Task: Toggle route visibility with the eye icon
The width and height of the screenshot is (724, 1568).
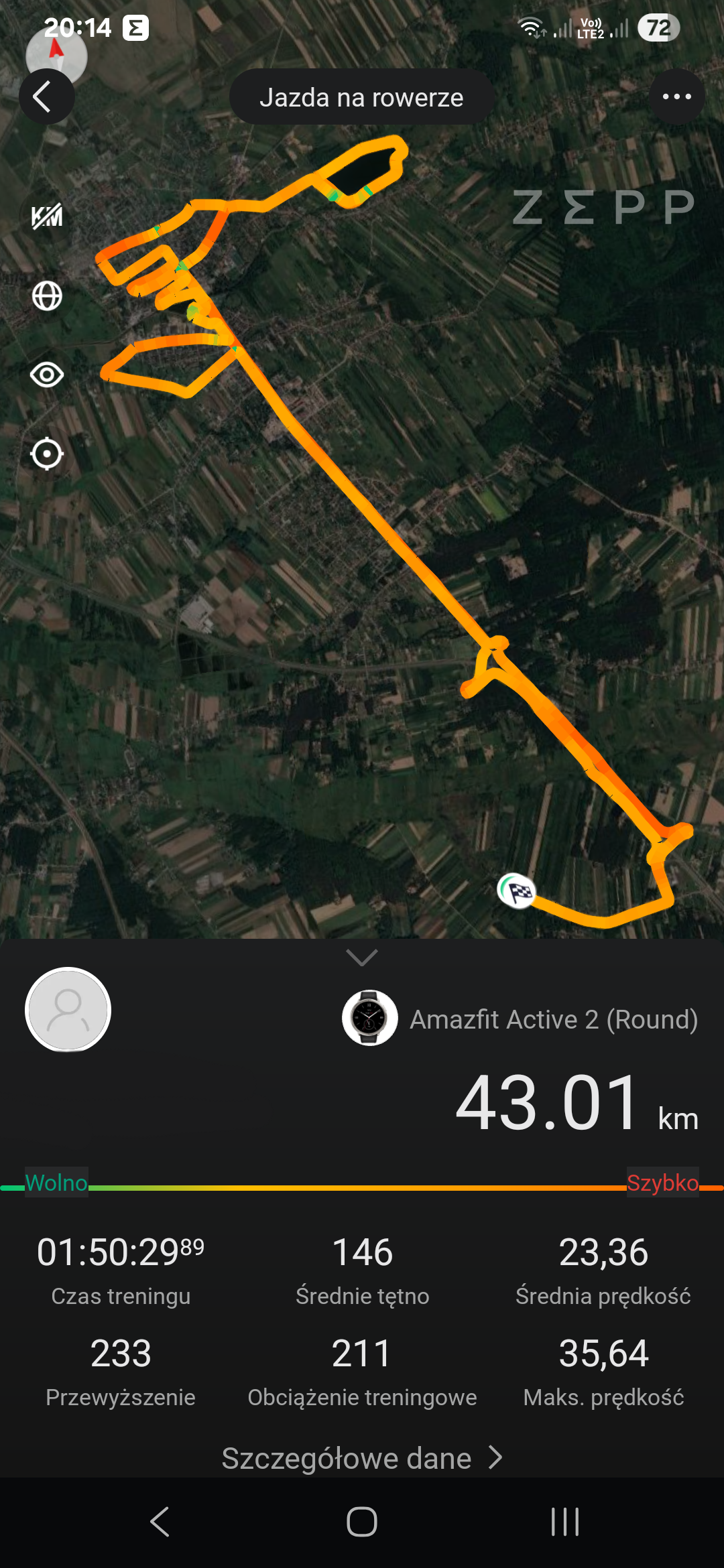Action: (47, 375)
